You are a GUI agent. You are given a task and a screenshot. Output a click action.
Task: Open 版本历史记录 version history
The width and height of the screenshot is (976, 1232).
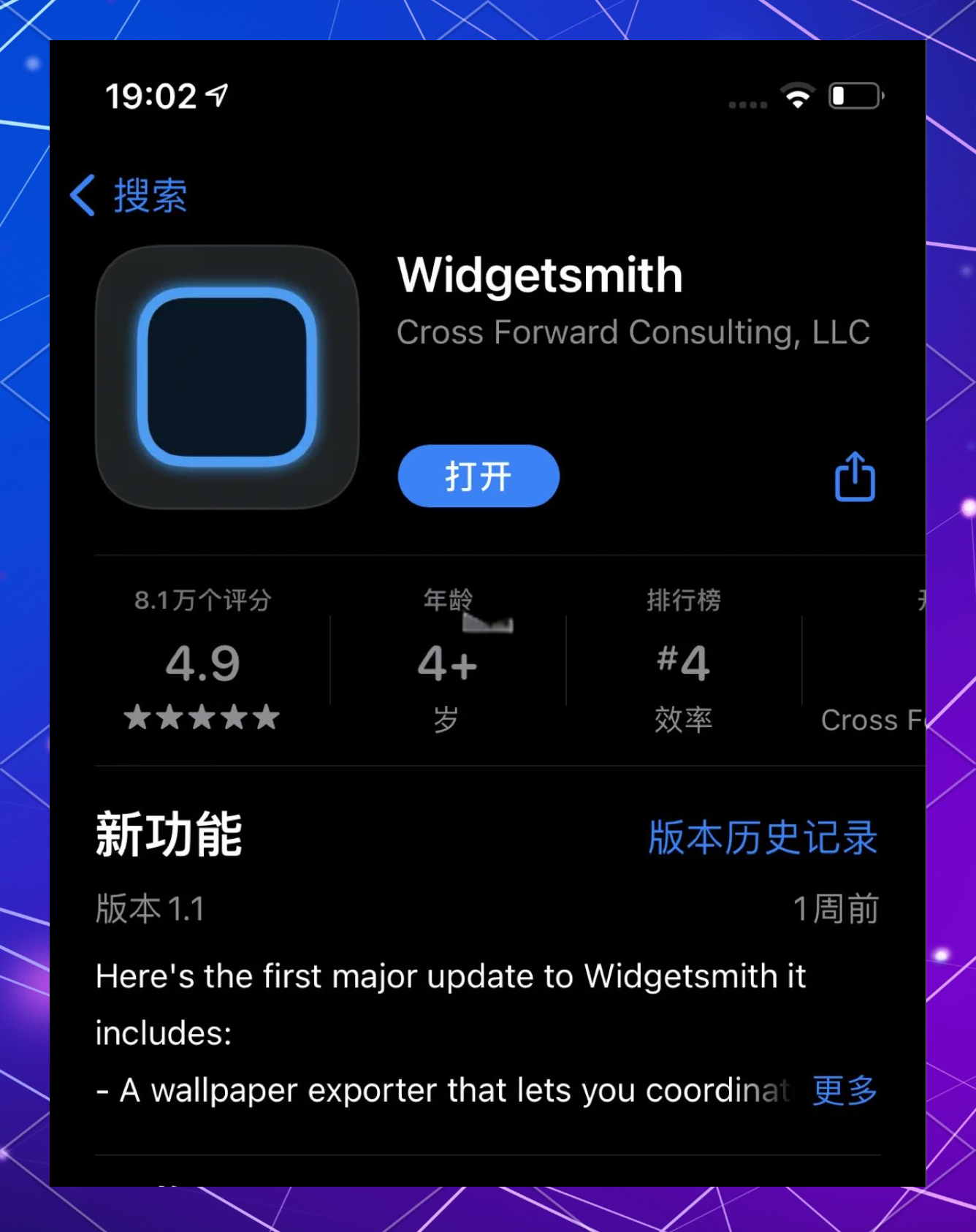point(763,837)
